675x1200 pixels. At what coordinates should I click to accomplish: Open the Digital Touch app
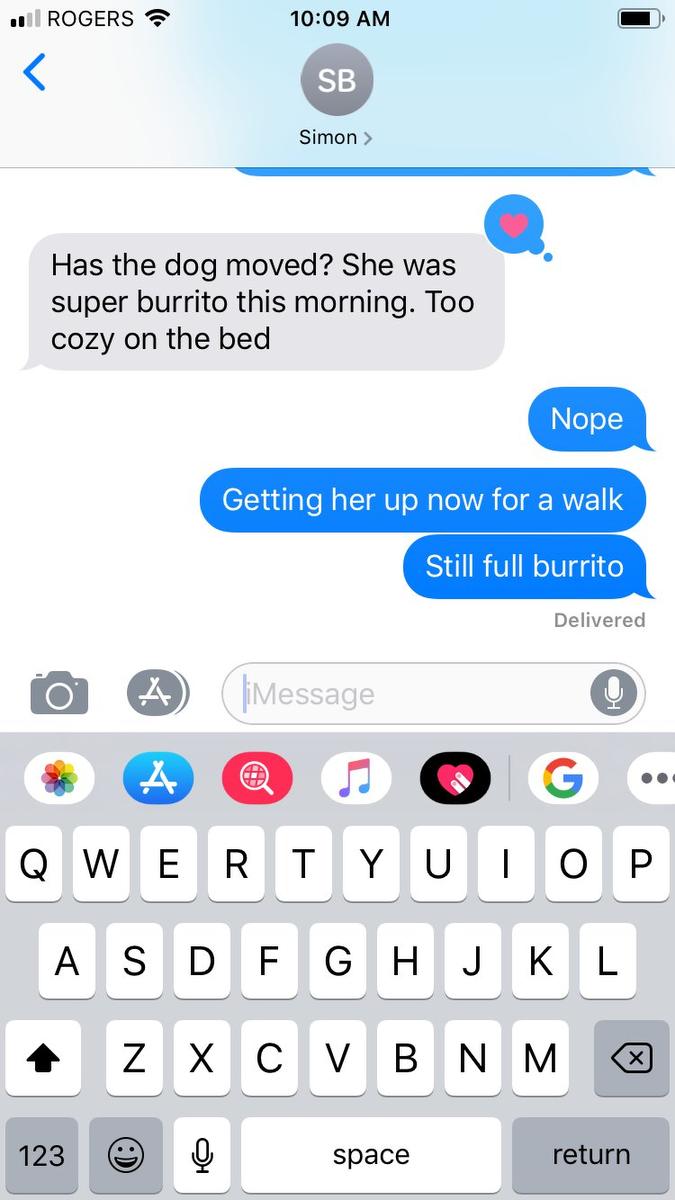[455, 779]
